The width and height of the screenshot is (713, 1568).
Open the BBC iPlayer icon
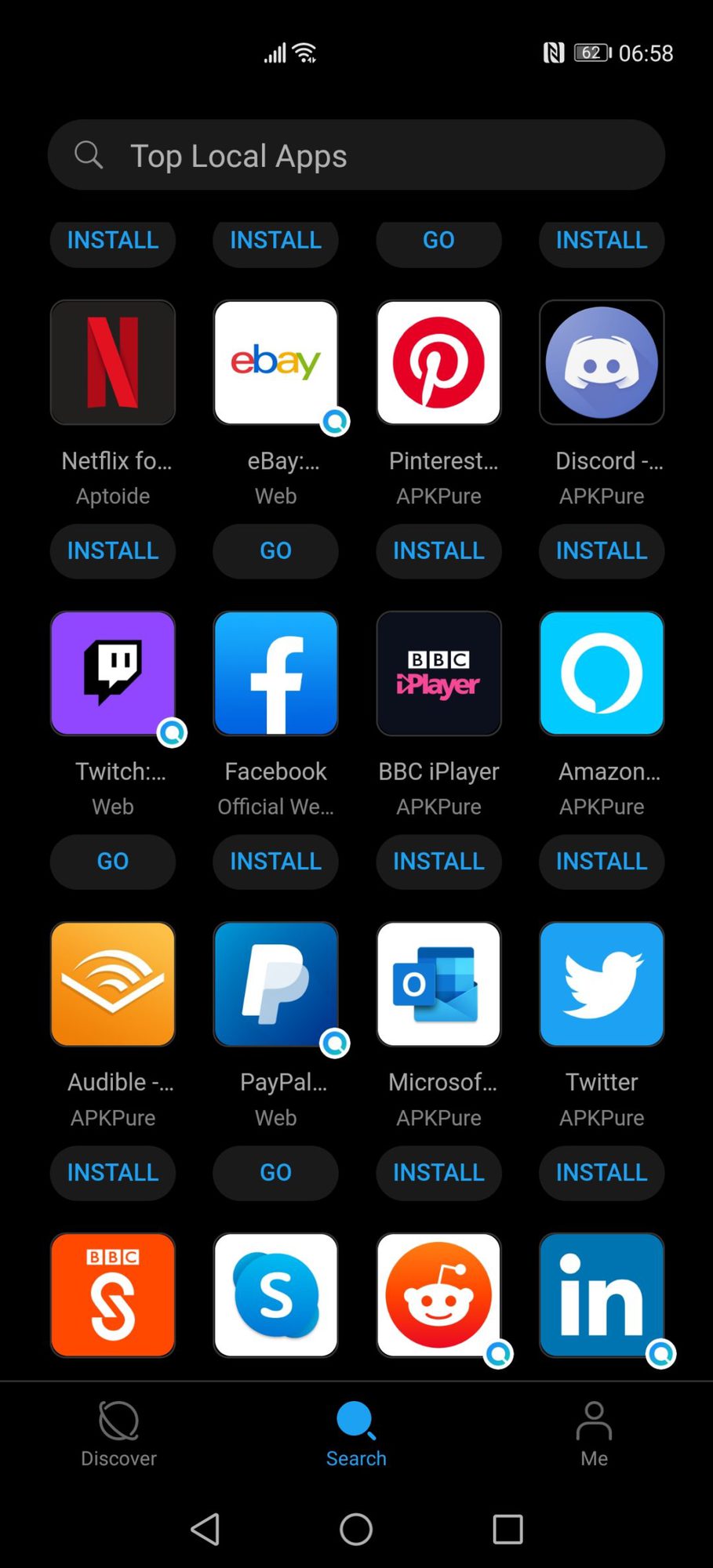pyautogui.click(x=438, y=673)
